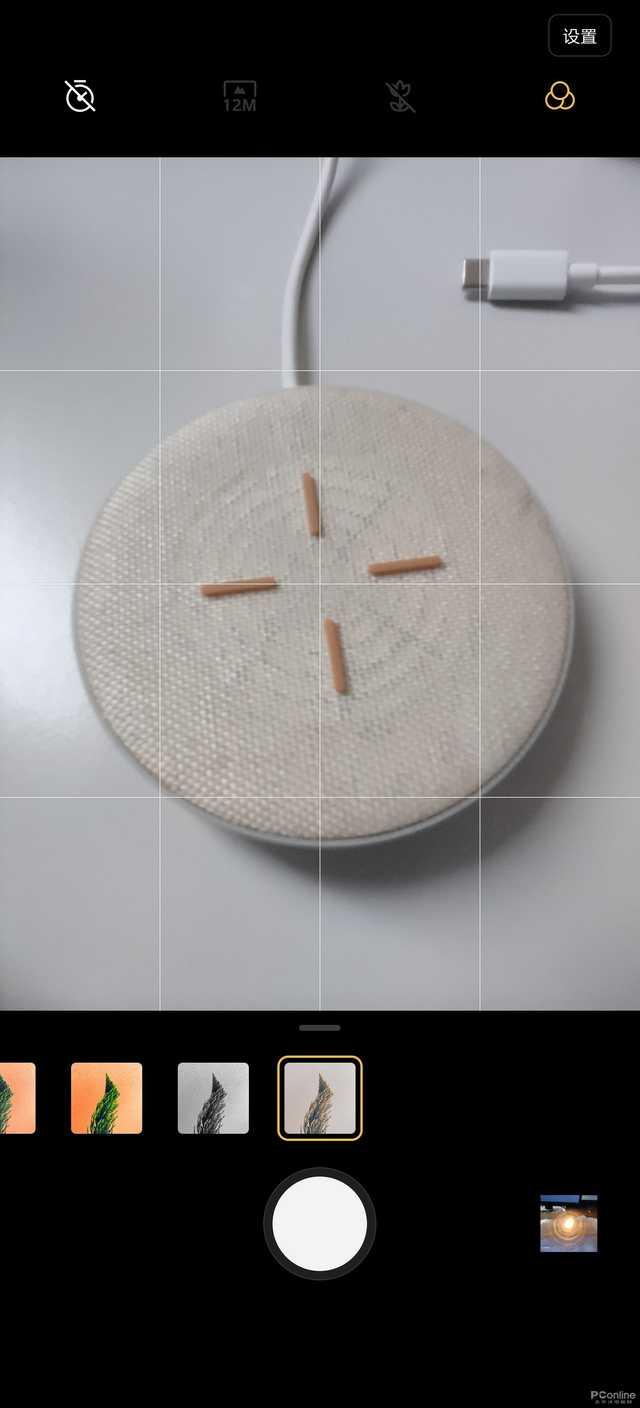The height and width of the screenshot is (1408, 640).
Task: Select the vivid orange filter
Action: 106,1098
